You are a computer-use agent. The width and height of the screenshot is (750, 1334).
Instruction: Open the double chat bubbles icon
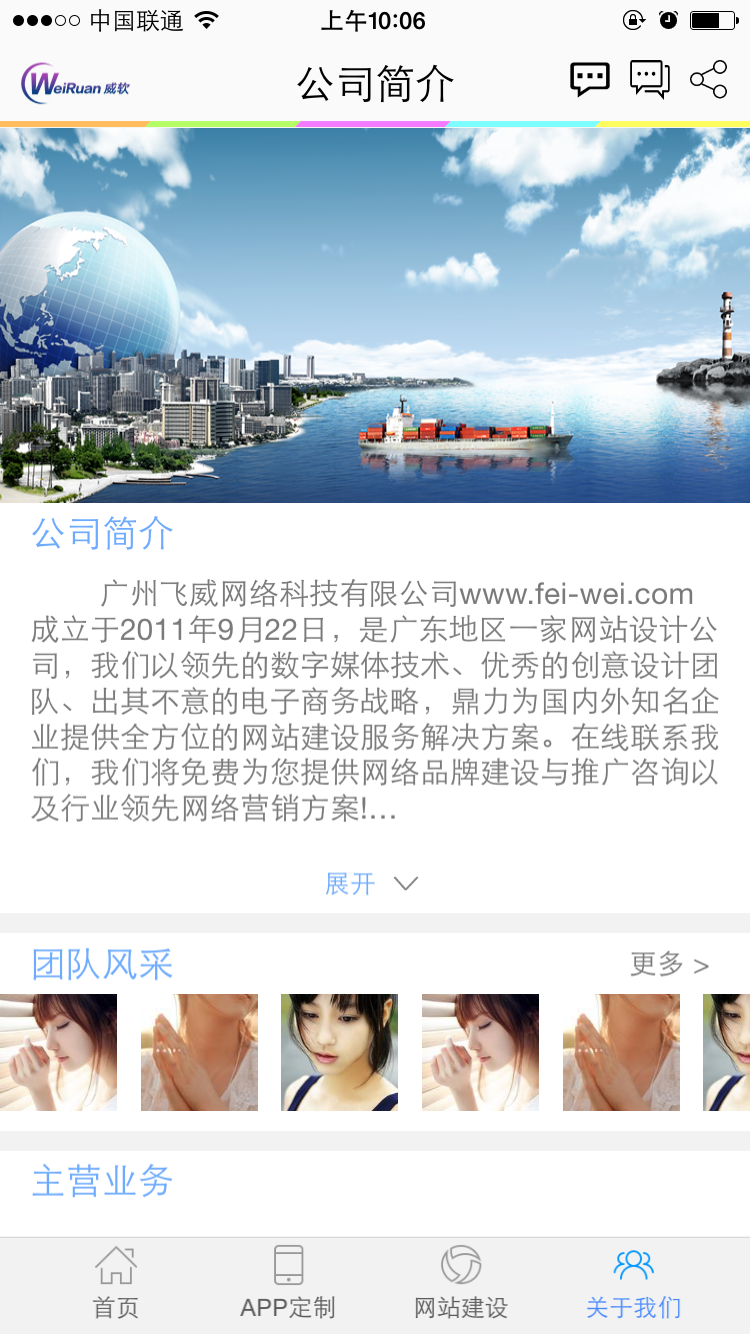649,80
